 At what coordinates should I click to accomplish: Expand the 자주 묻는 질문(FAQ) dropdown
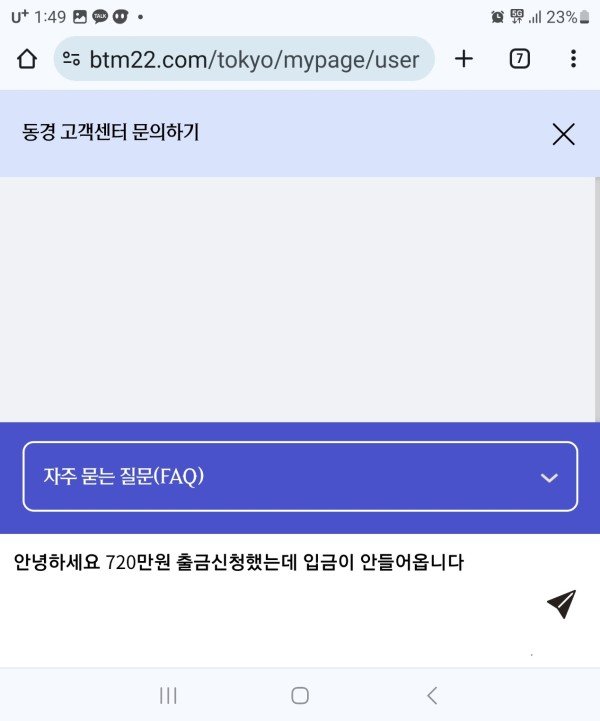300,477
